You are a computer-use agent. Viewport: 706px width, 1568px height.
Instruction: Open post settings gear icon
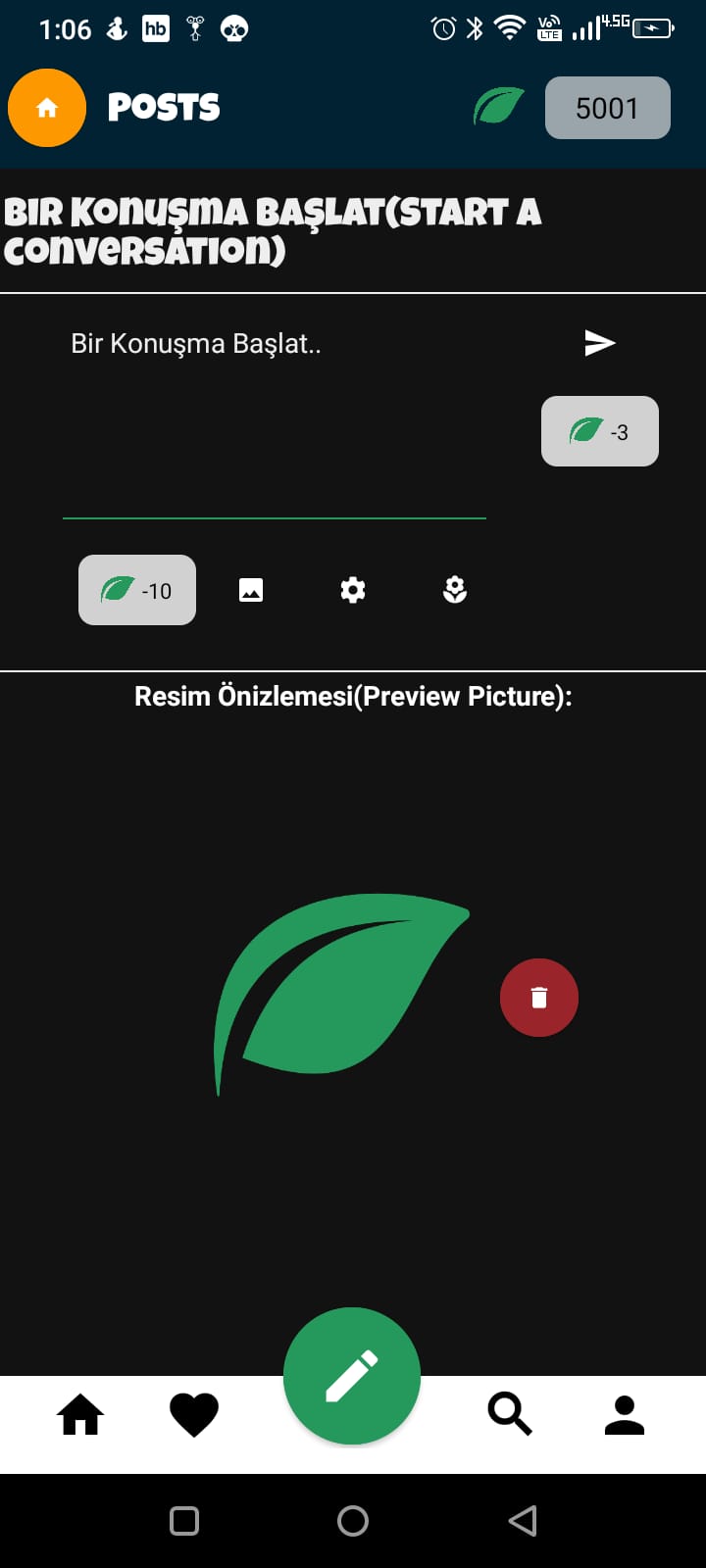(x=353, y=590)
